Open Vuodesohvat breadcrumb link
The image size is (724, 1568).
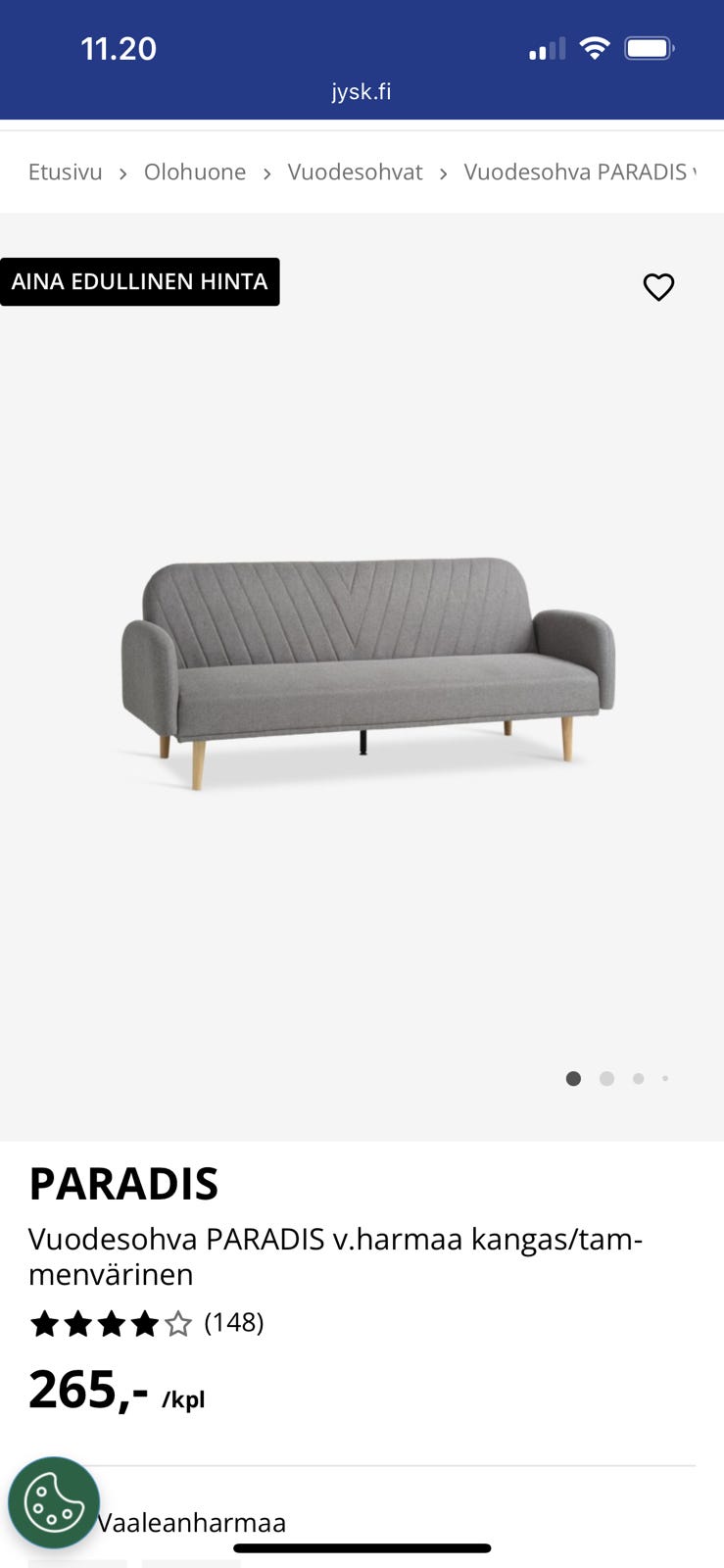click(355, 172)
